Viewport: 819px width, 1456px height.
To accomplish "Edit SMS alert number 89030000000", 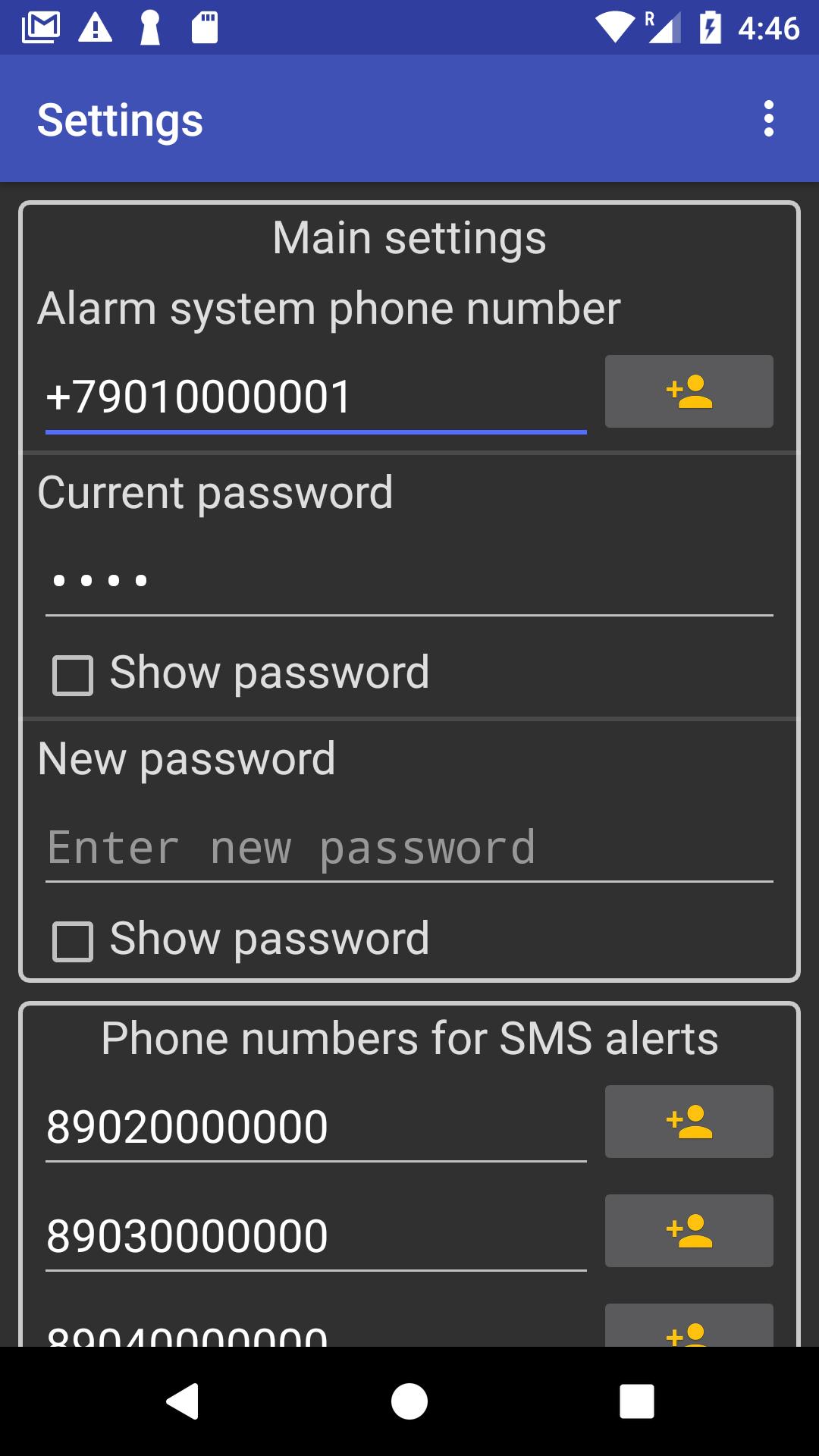I will (315, 1236).
